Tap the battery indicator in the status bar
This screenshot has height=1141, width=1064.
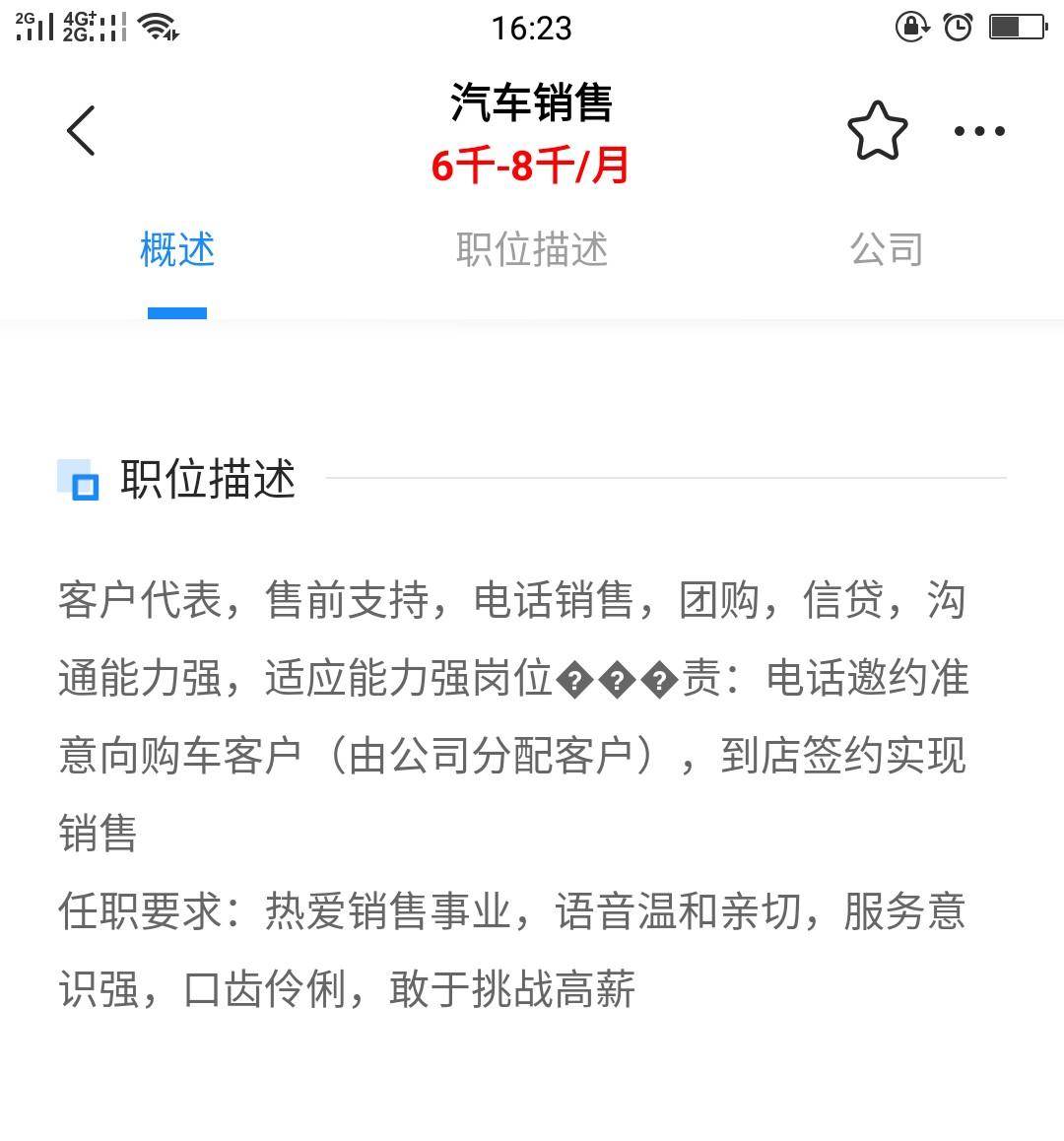tap(1017, 27)
